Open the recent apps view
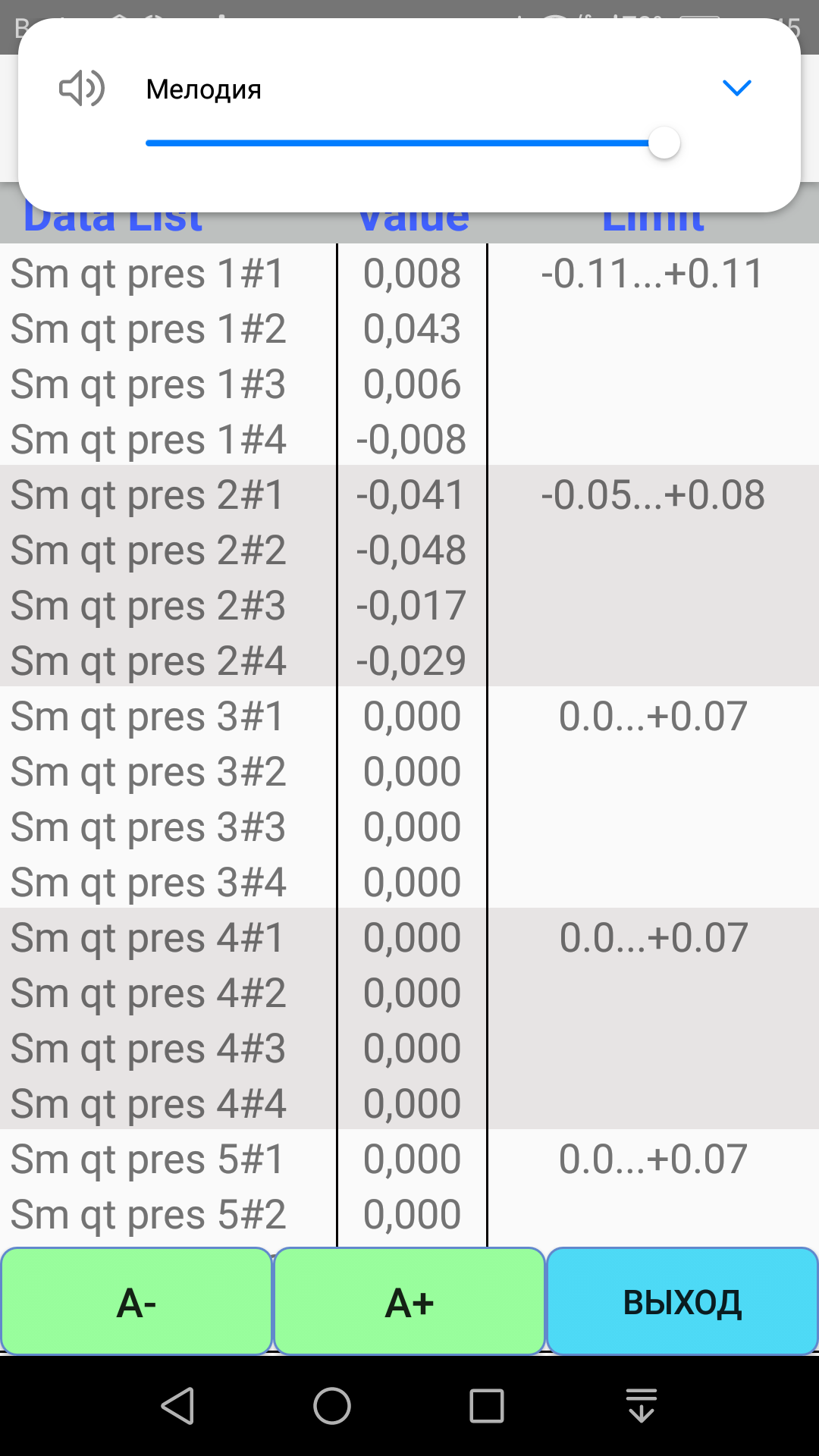 coord(487,1406)
